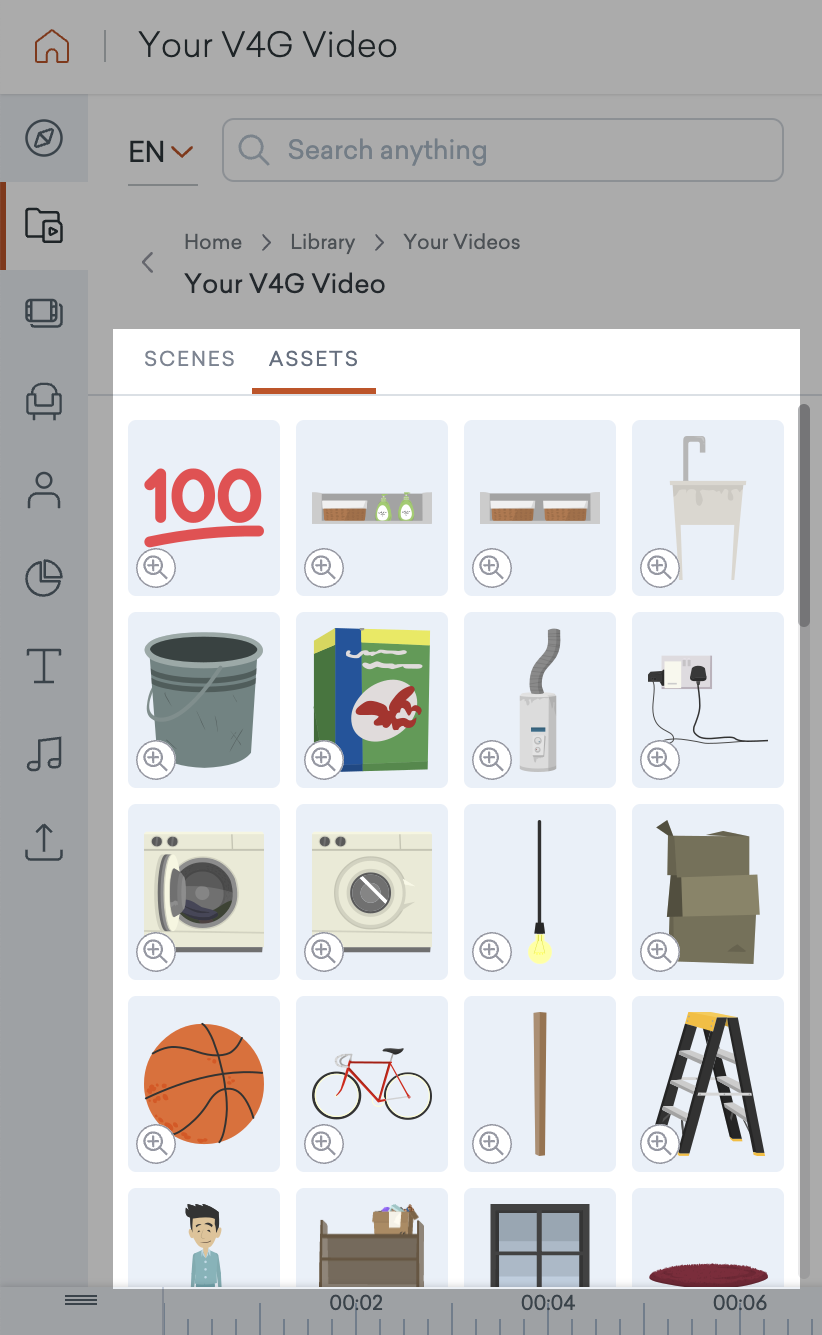Focus the Search anything field
This screenshot has width=822, height=1335.
point(502,151)
